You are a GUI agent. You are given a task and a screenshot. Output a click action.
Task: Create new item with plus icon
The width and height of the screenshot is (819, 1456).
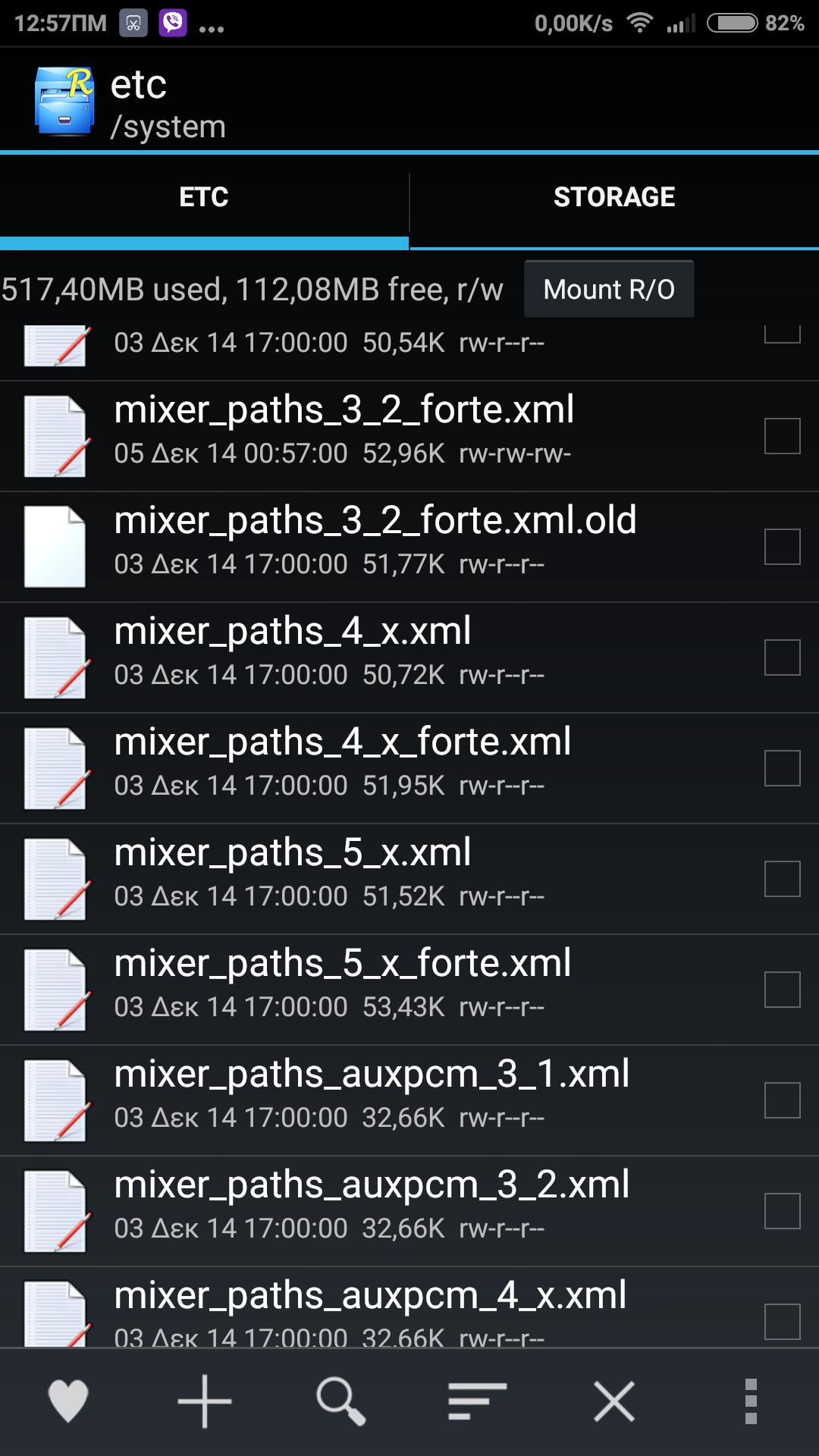pos(205,1401)
